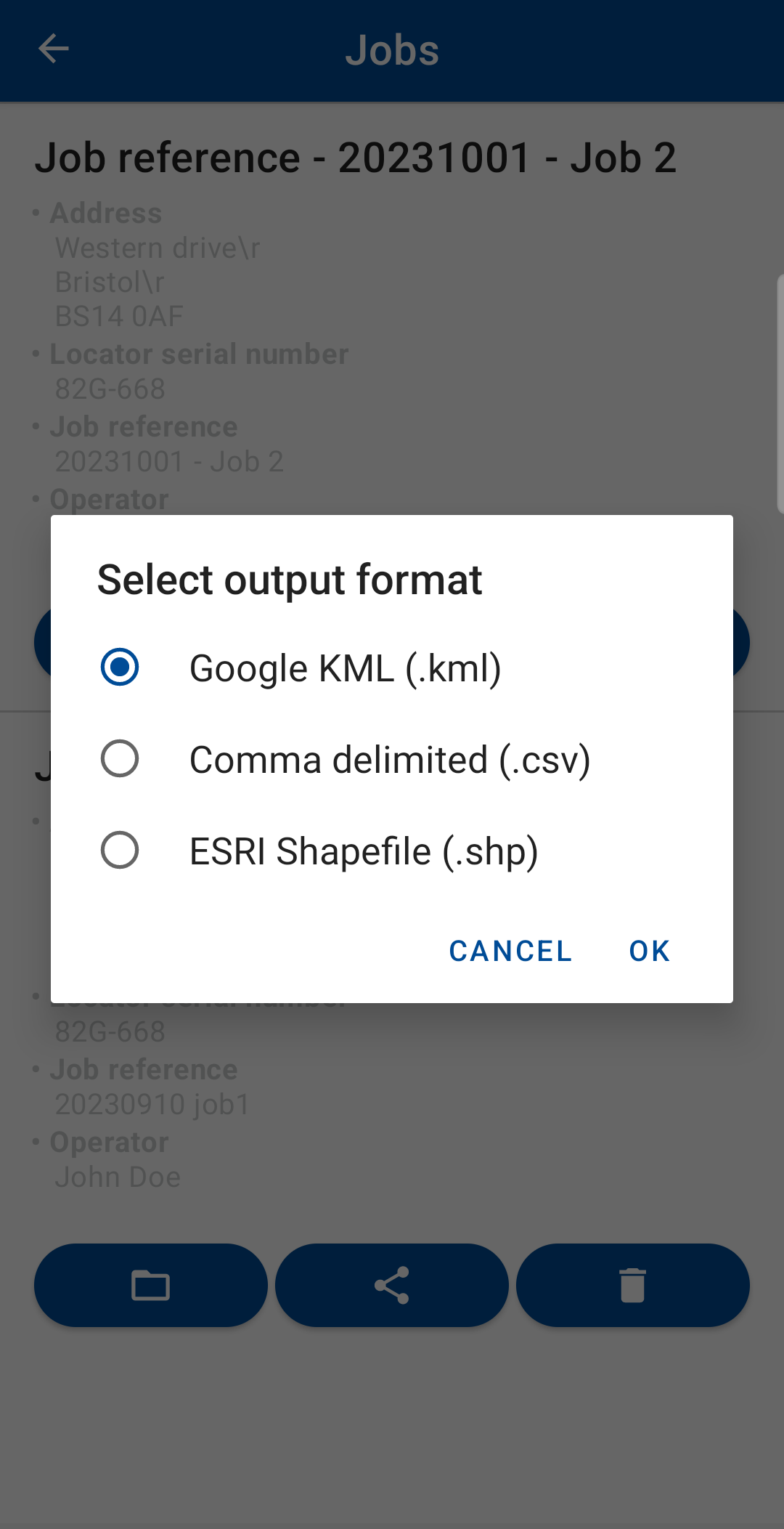
Task: Select the Google KML (.kml) format
Action: [x=392, y=668]
